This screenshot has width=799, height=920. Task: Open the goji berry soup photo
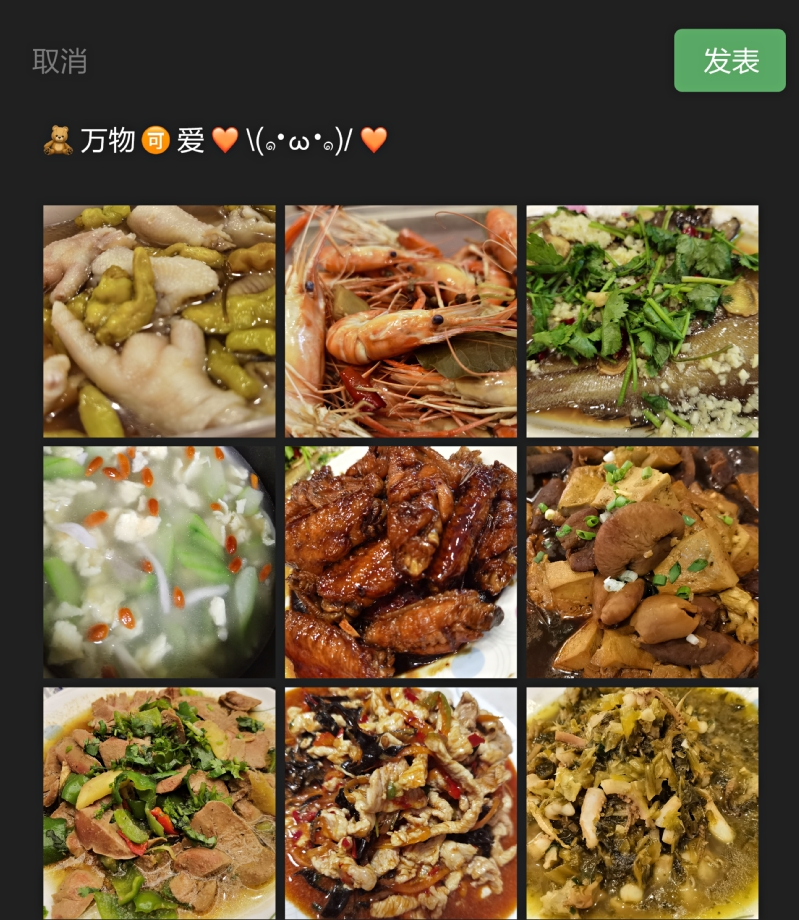click(x=159, y=562)
